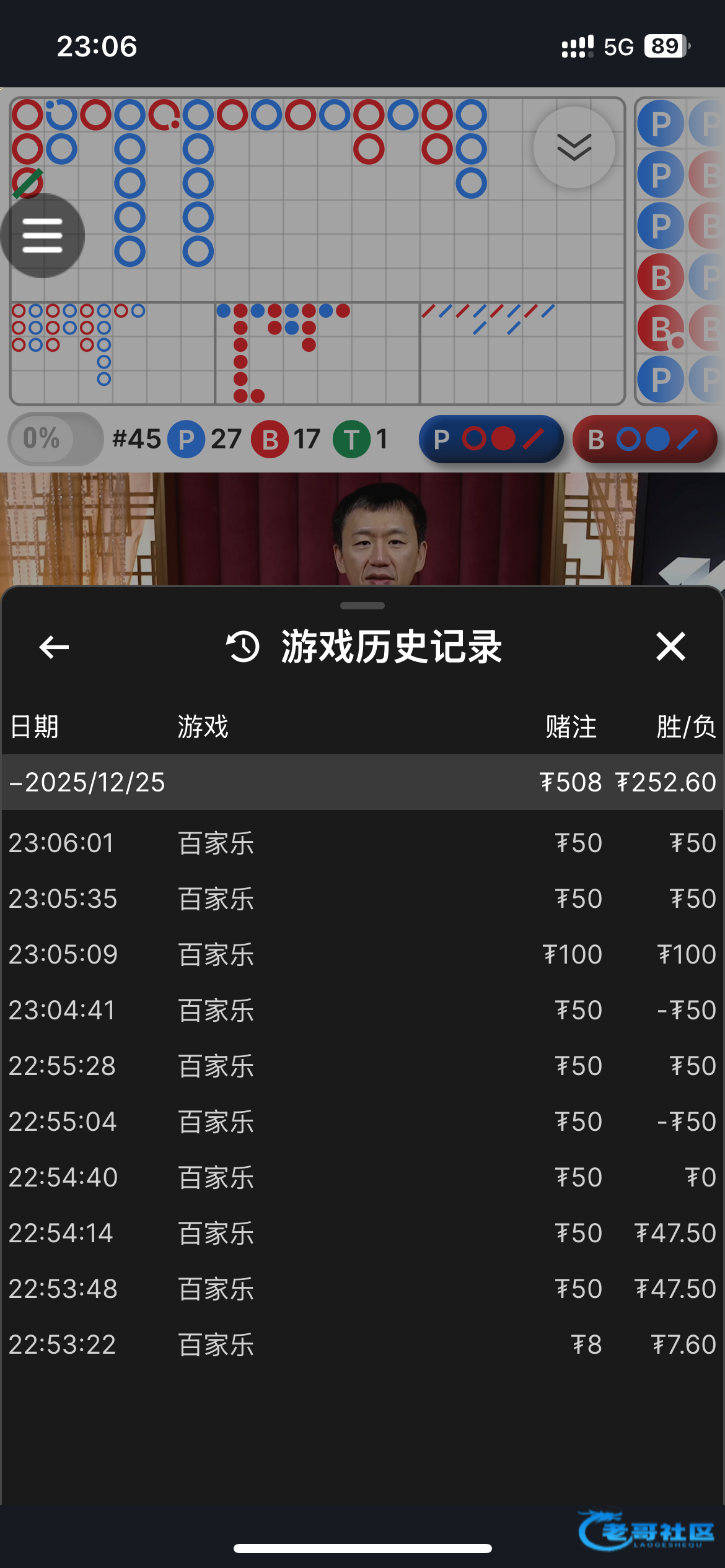Open the hamburger menu button
The width and height of the screenshot is (725, 1568).
(x=42, y=236)
